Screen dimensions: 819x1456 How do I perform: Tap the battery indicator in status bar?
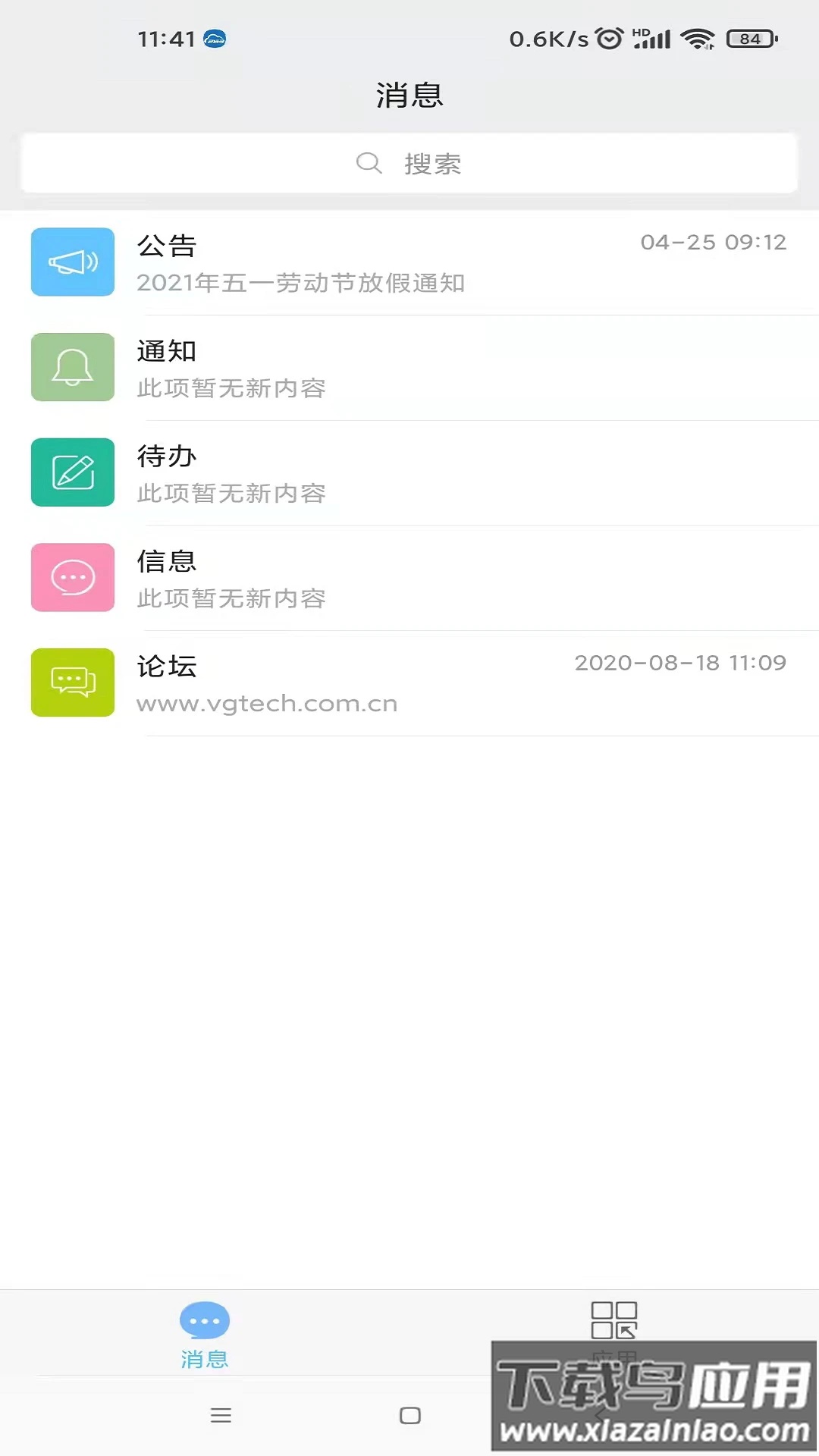746,36
